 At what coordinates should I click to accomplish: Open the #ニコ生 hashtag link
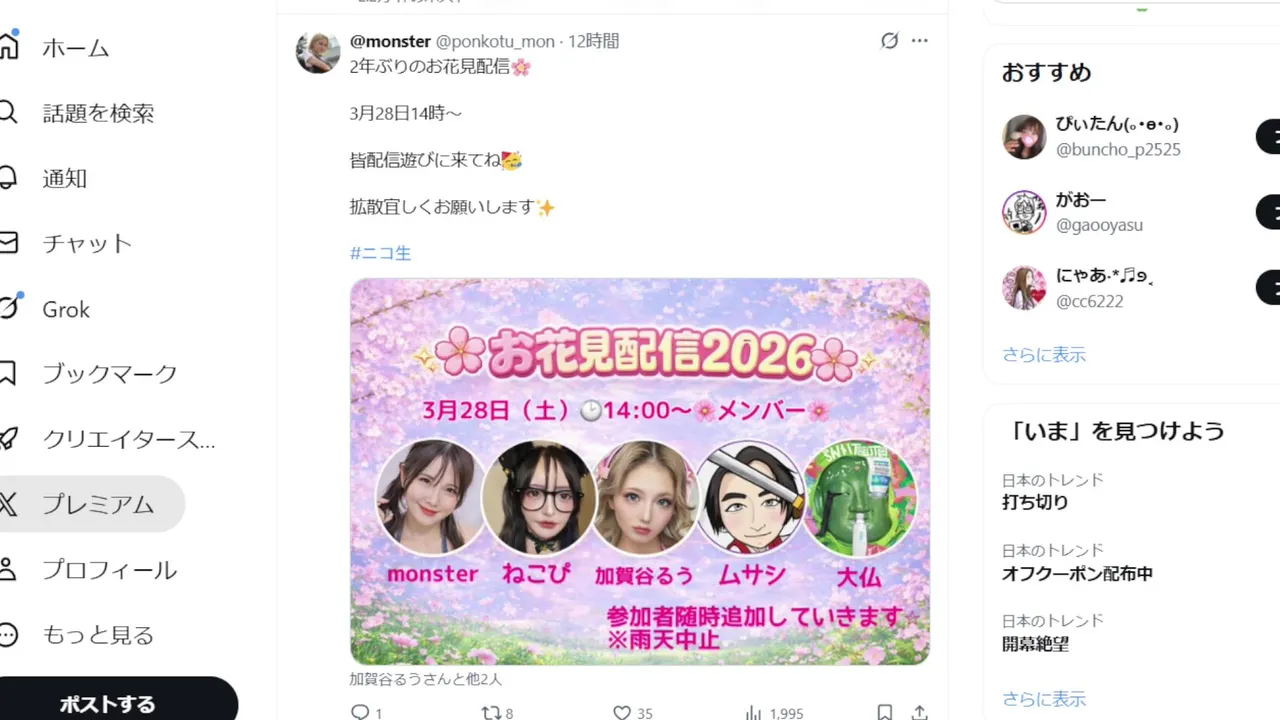pos(380,253)
